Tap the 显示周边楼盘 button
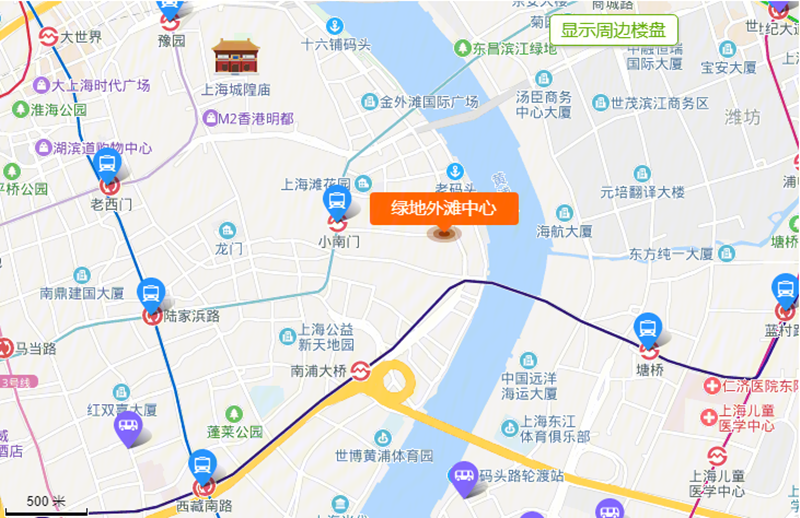This screenshot has height=518, width=800. click(x=614, y=30)
